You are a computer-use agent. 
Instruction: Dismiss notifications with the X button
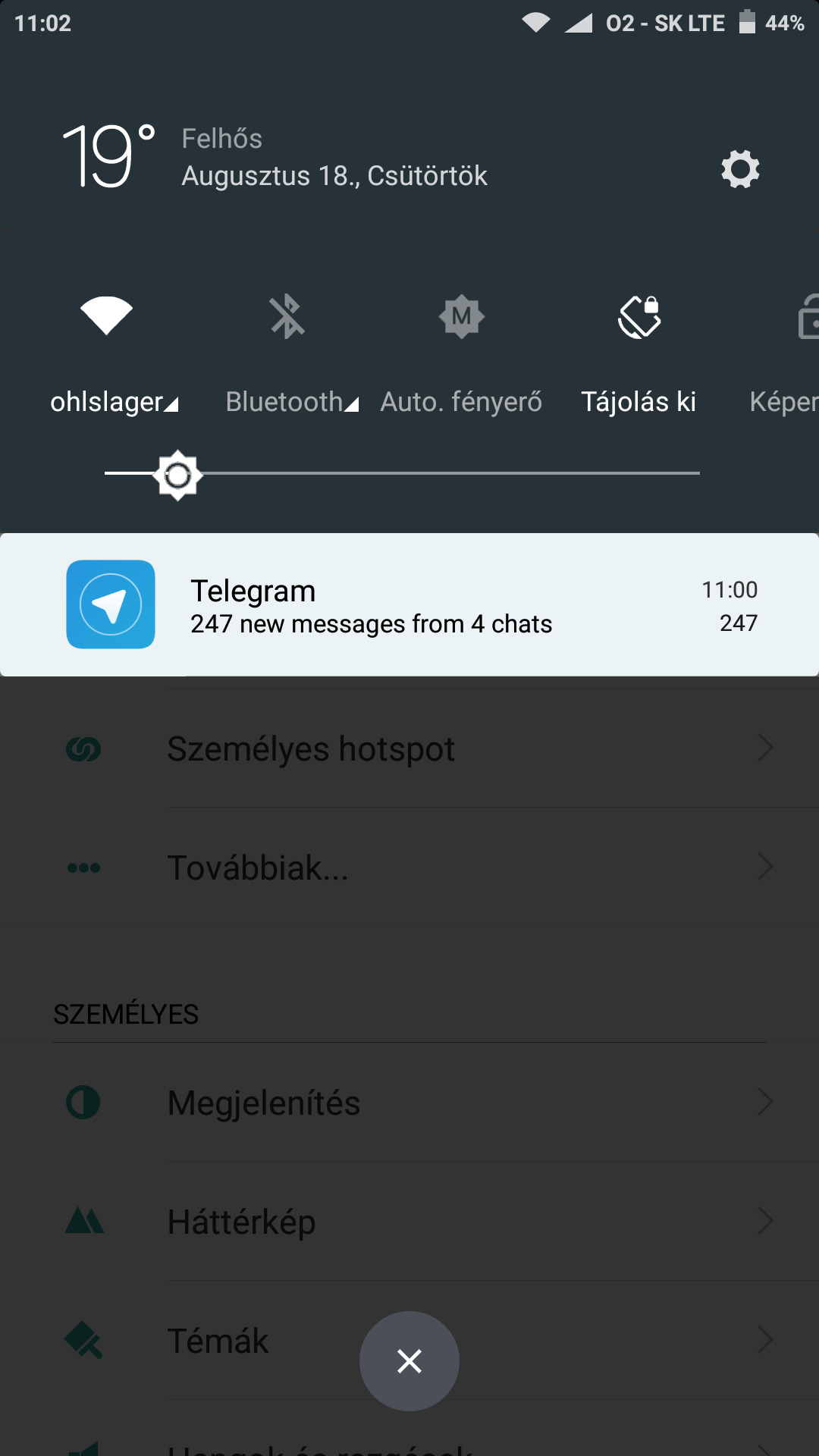coord(409,1361)
